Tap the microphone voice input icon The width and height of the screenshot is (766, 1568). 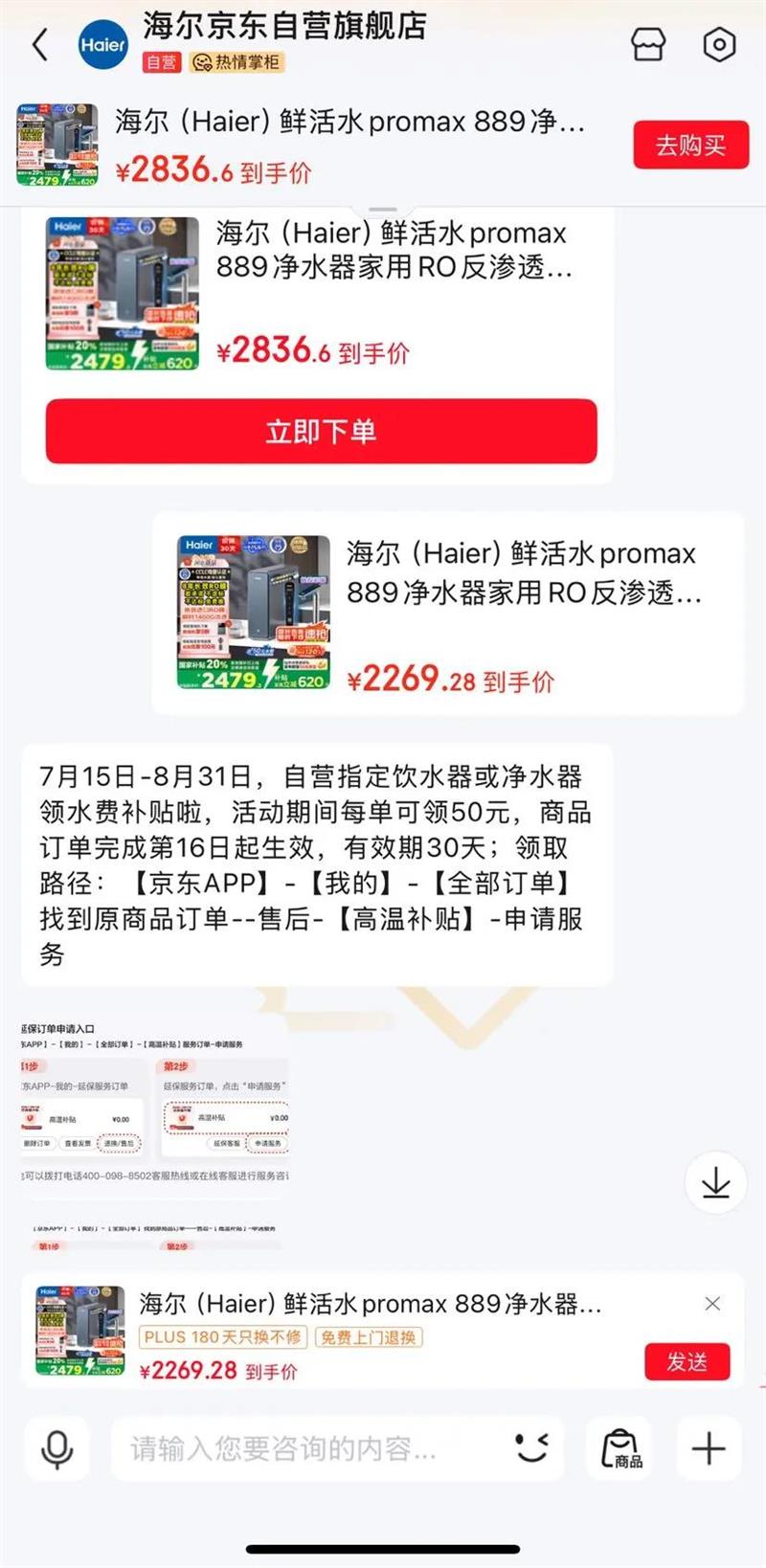[57, 1449]
